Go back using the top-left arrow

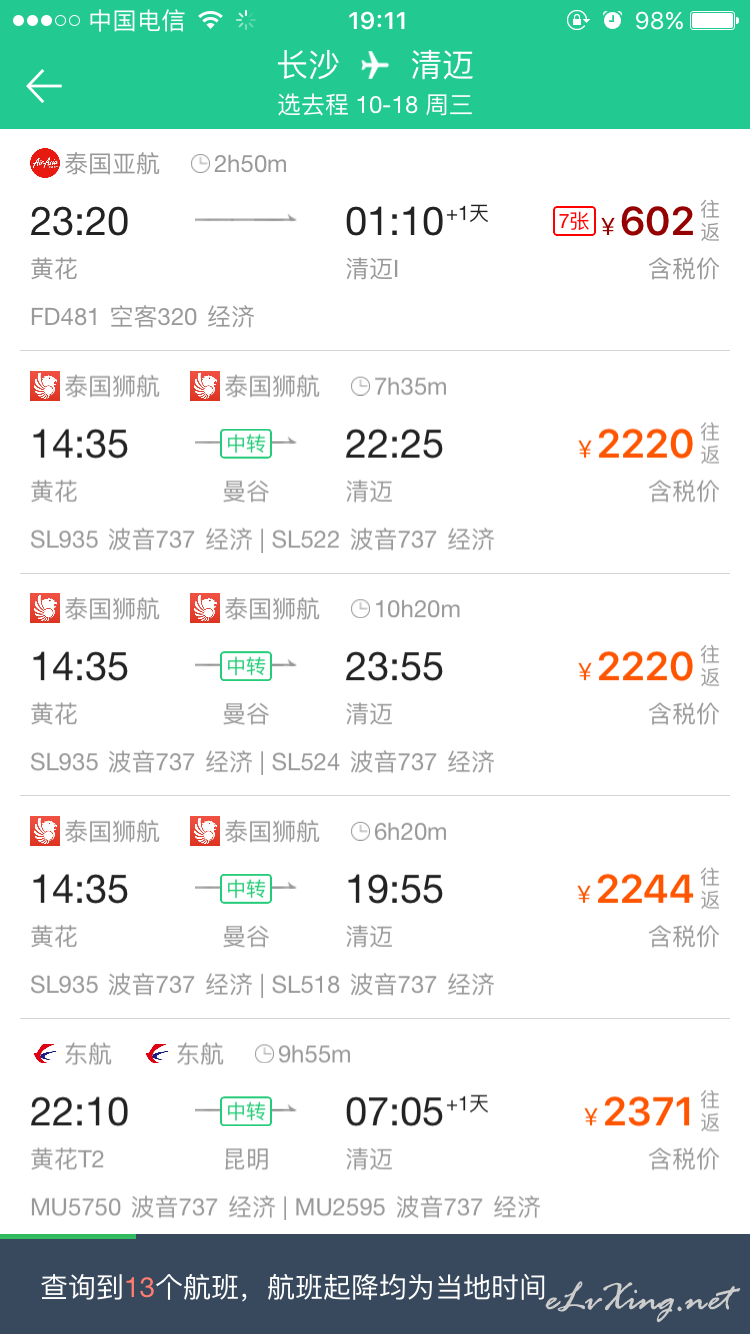(x=44, y=86)
